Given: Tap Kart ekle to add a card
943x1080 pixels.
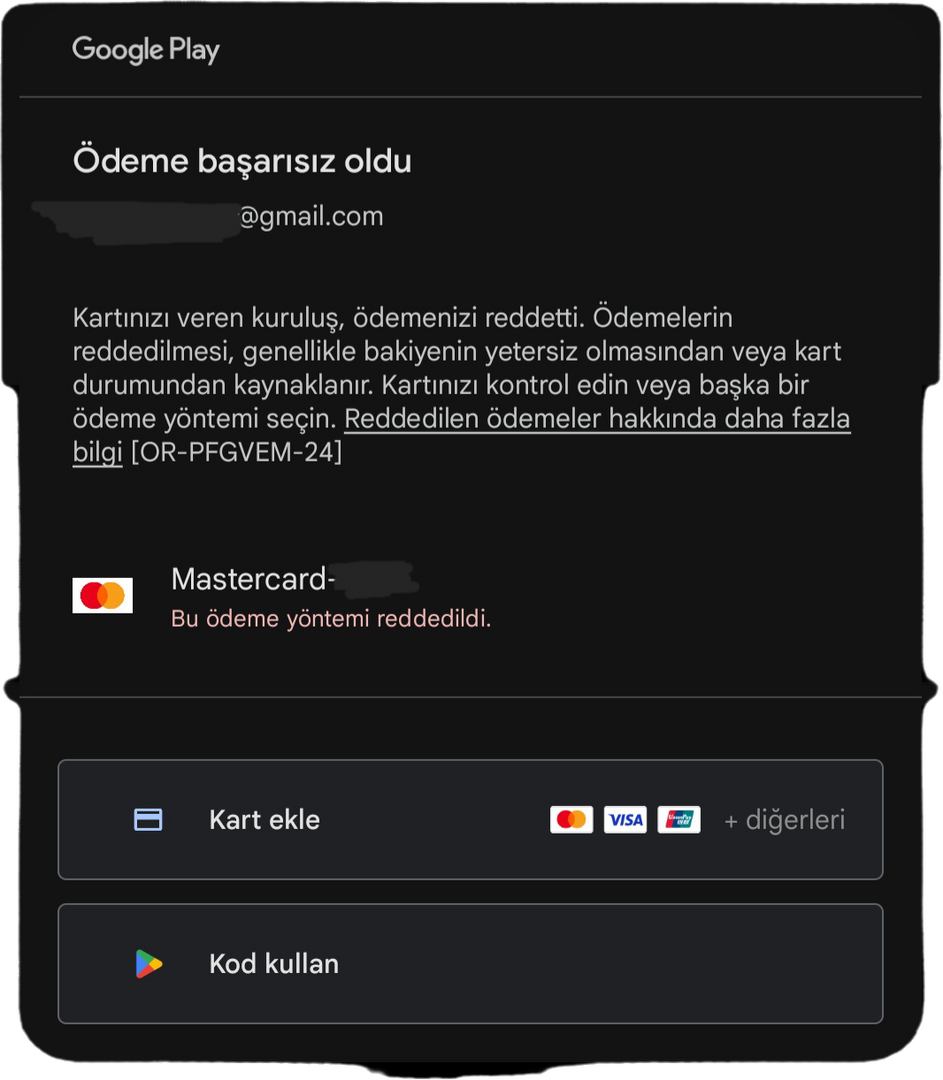Looking at the screenshot, I should pyautogui.click(x=469, y=820).
